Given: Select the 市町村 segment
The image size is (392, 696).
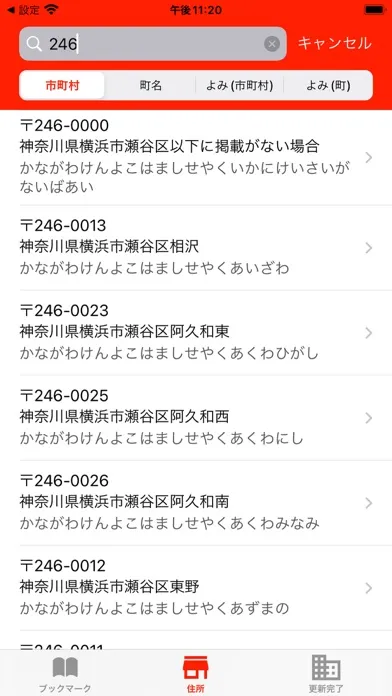Looking at the screenshot, I should point(62,86).
